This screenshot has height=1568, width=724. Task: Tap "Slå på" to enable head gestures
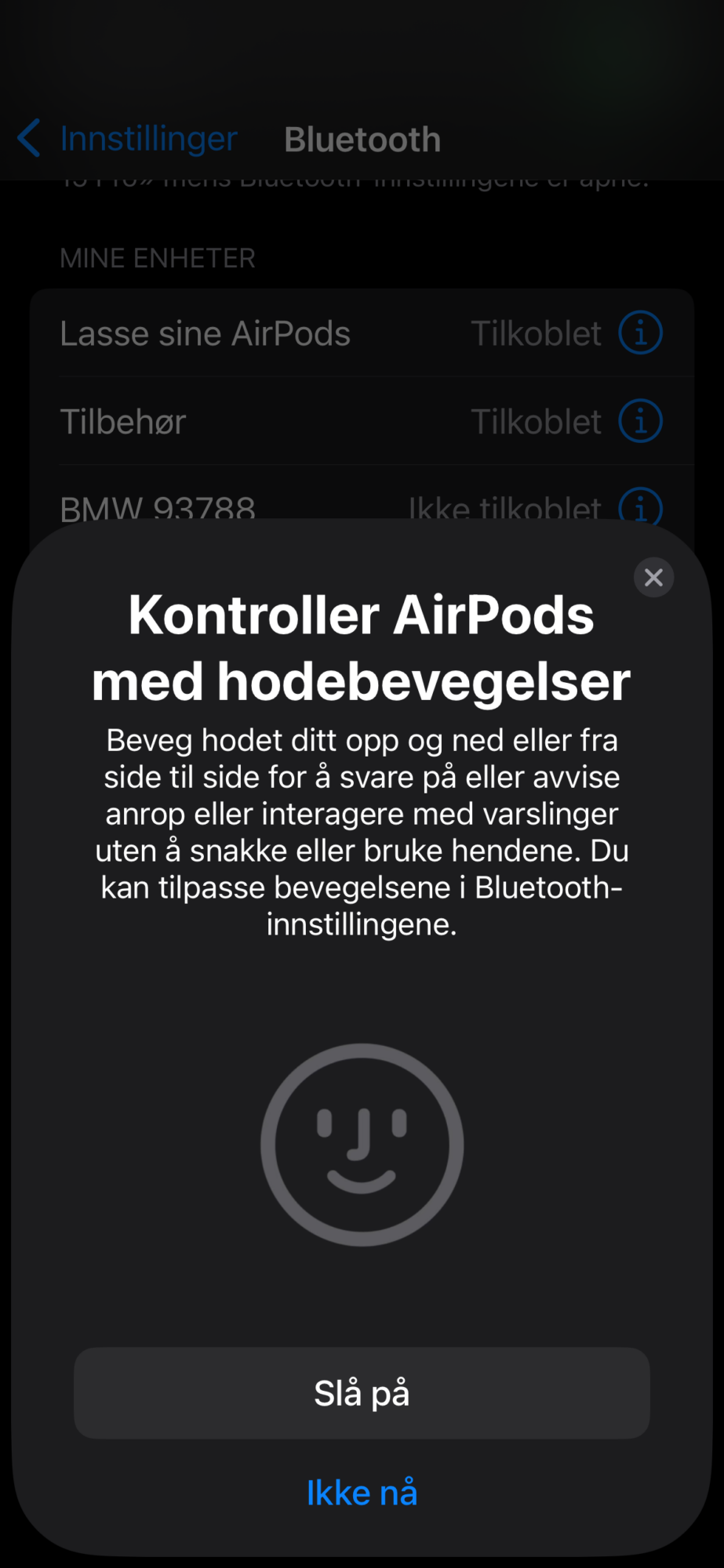362,1393
